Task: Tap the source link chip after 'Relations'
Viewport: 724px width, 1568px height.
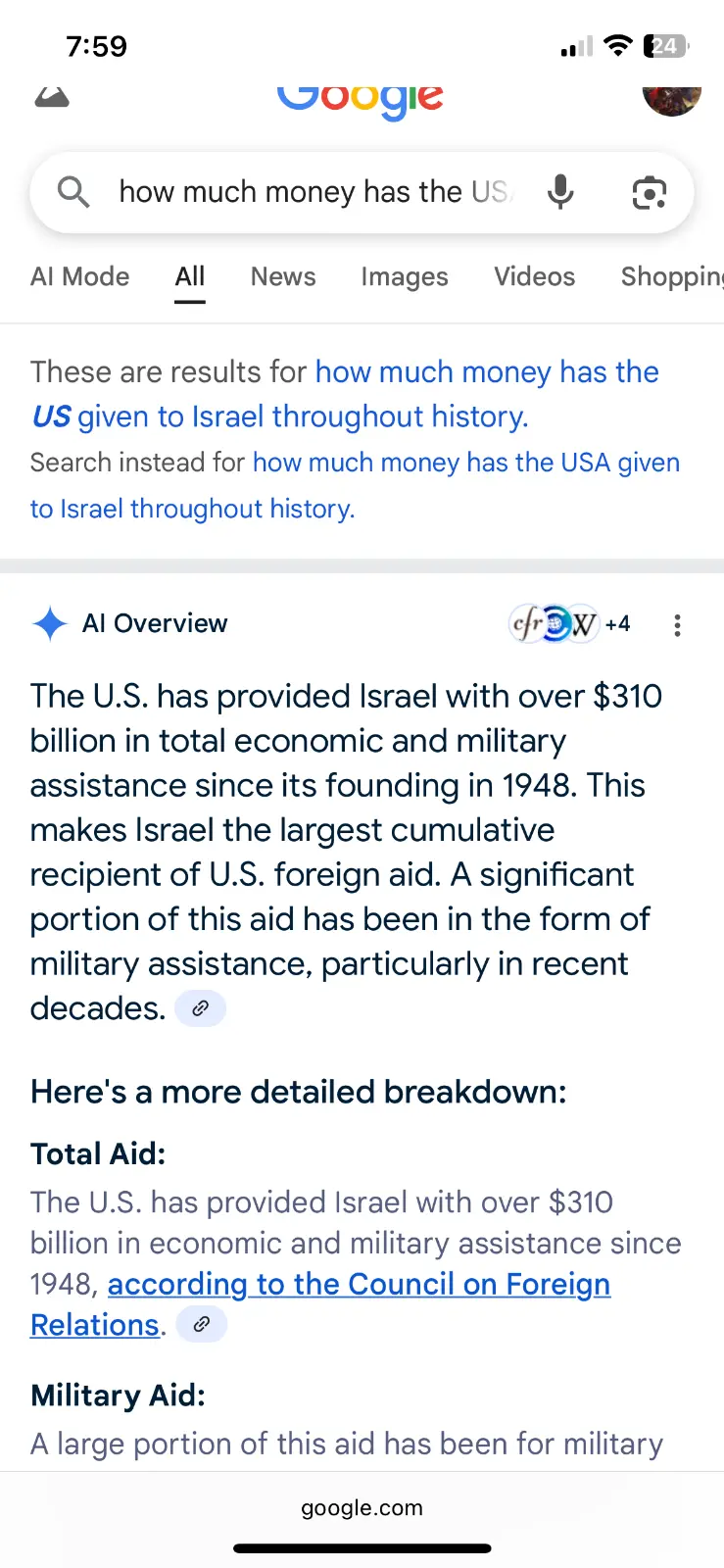Action: tap(202, 1325)
